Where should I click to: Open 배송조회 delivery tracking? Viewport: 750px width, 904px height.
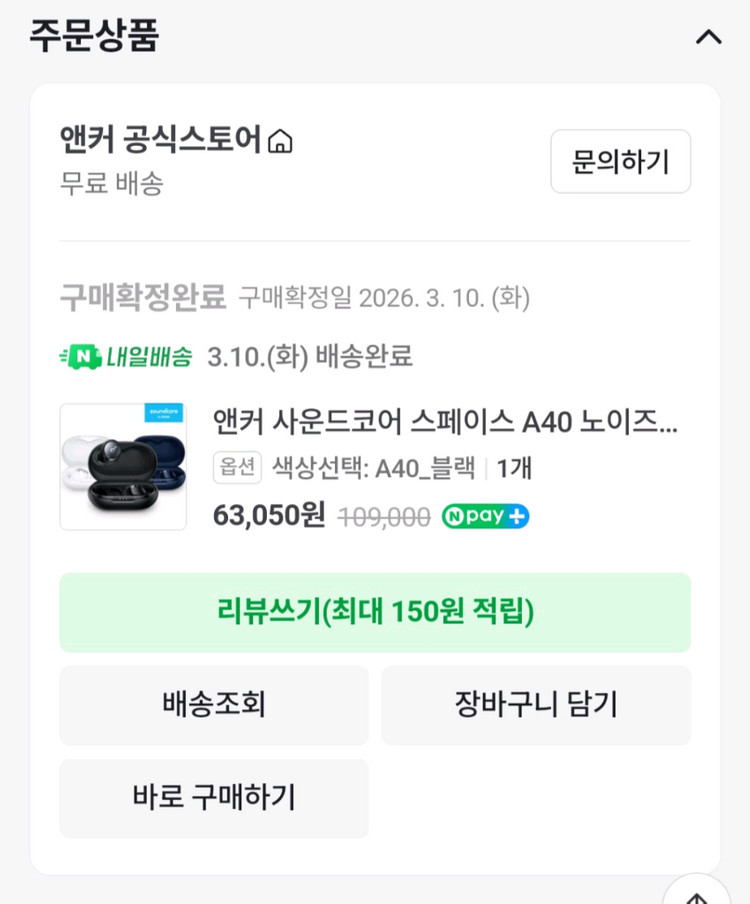click(x=214, y=705)
